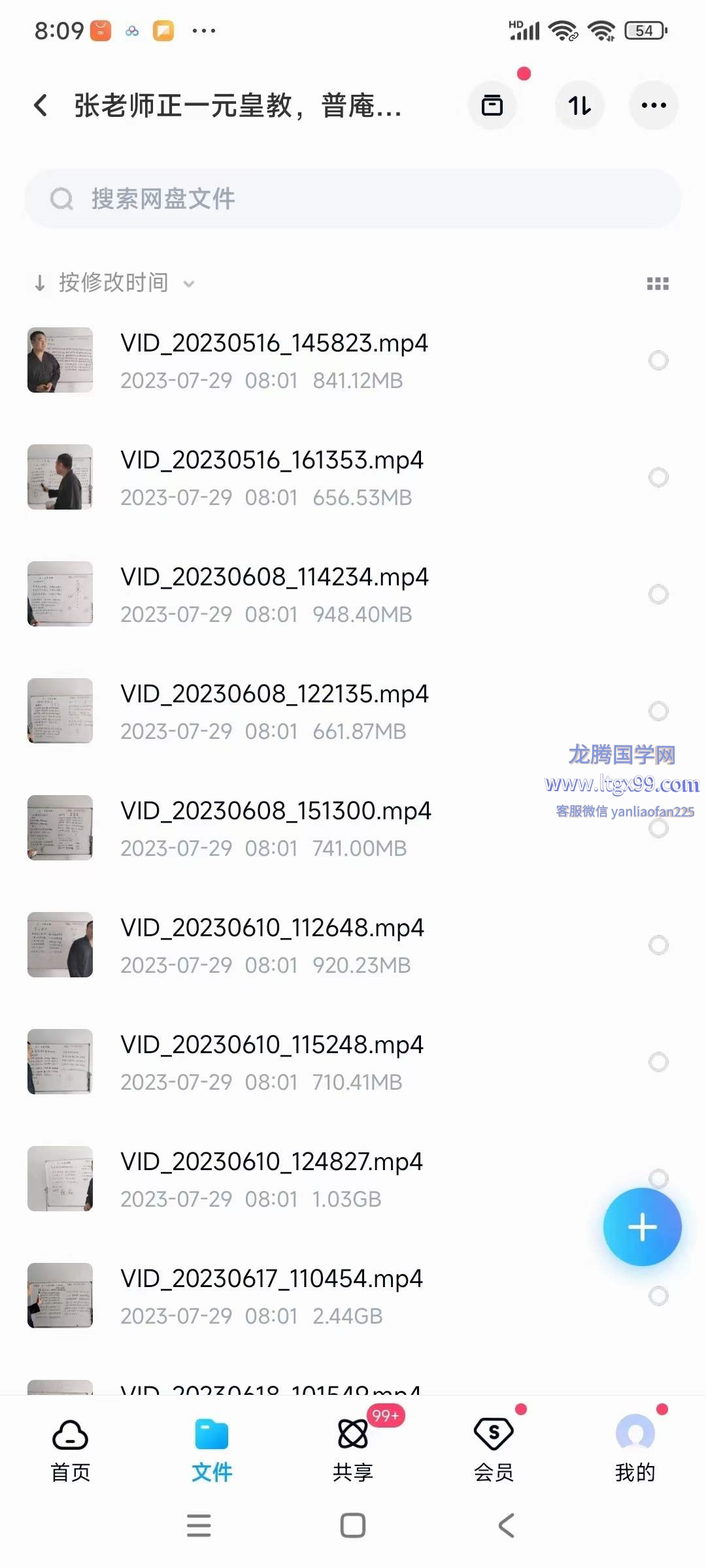Screen dimensions: 706x1568
Task: Switch to the 首页 tab
Action: [70, 1448]
